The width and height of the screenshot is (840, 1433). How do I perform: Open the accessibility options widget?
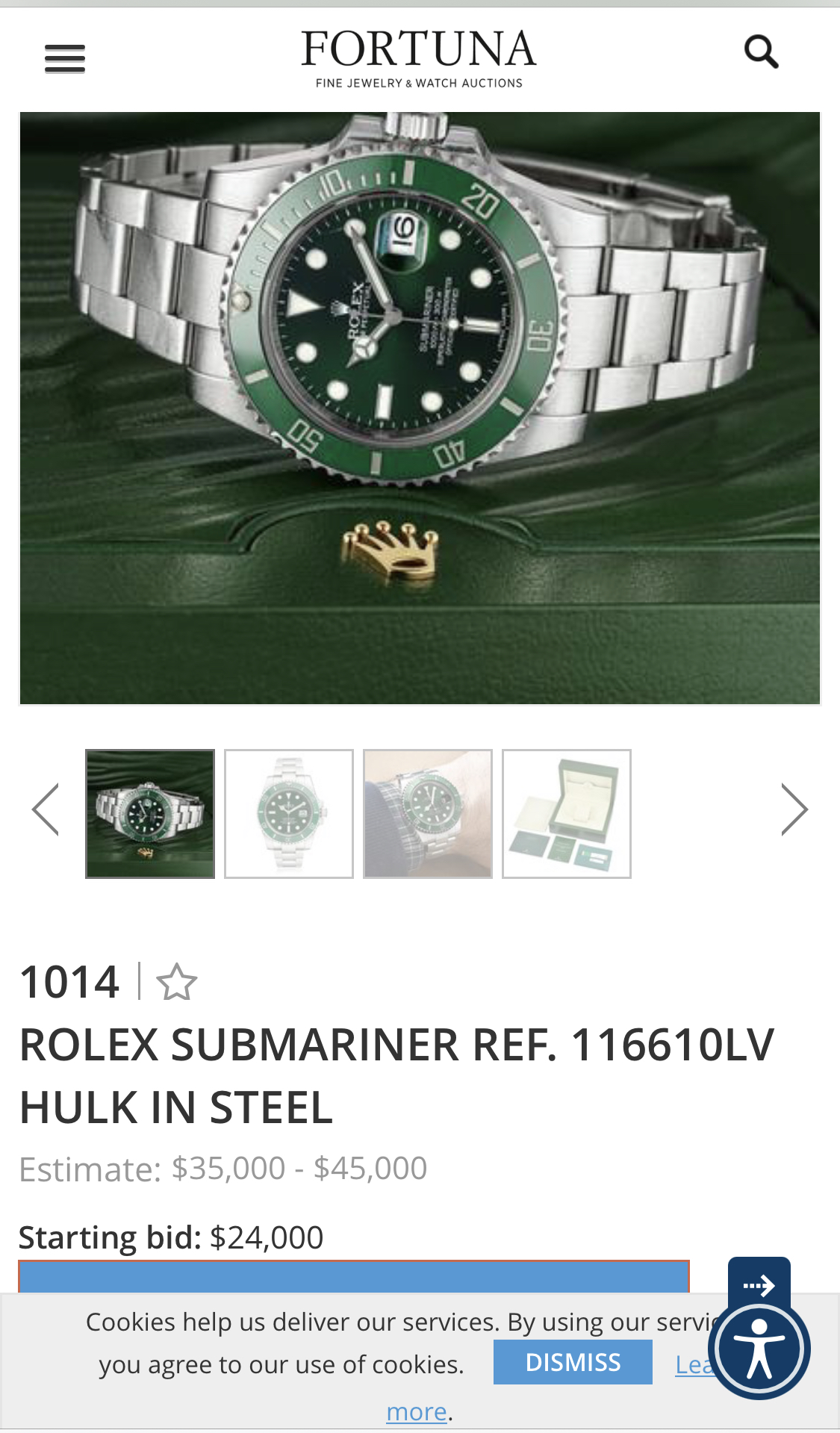pos(759,1349)
